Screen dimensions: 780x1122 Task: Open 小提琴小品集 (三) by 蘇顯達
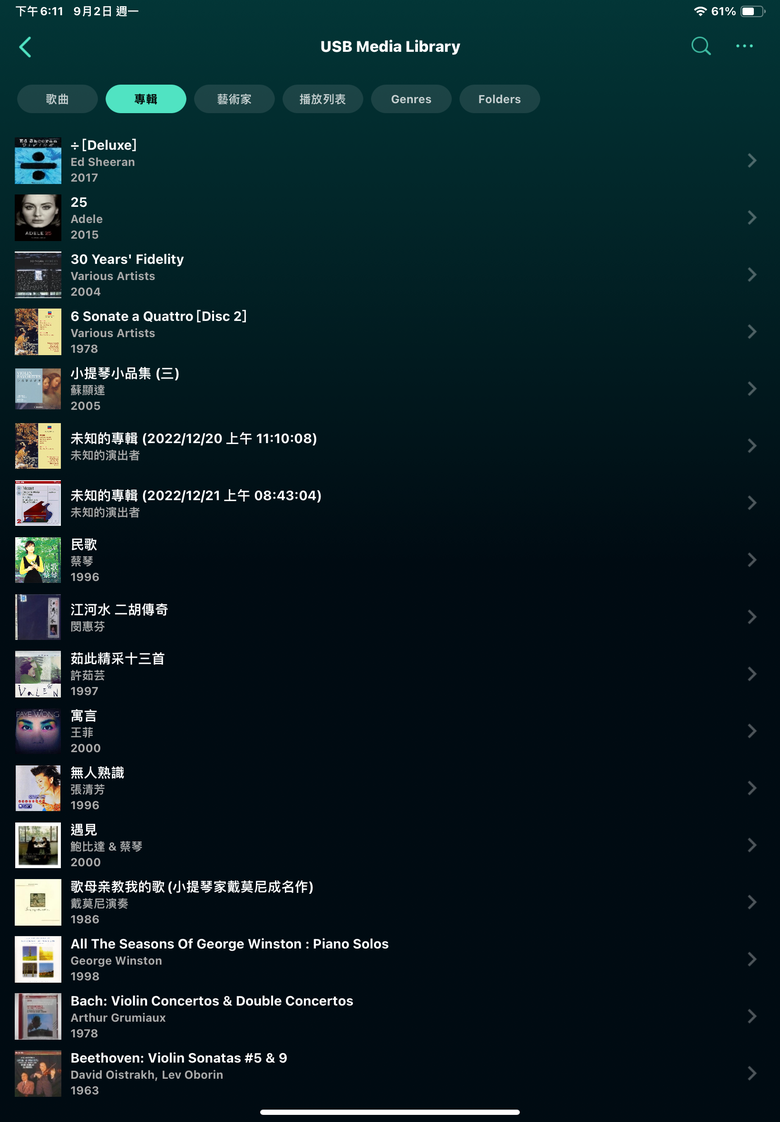point(390,389)
